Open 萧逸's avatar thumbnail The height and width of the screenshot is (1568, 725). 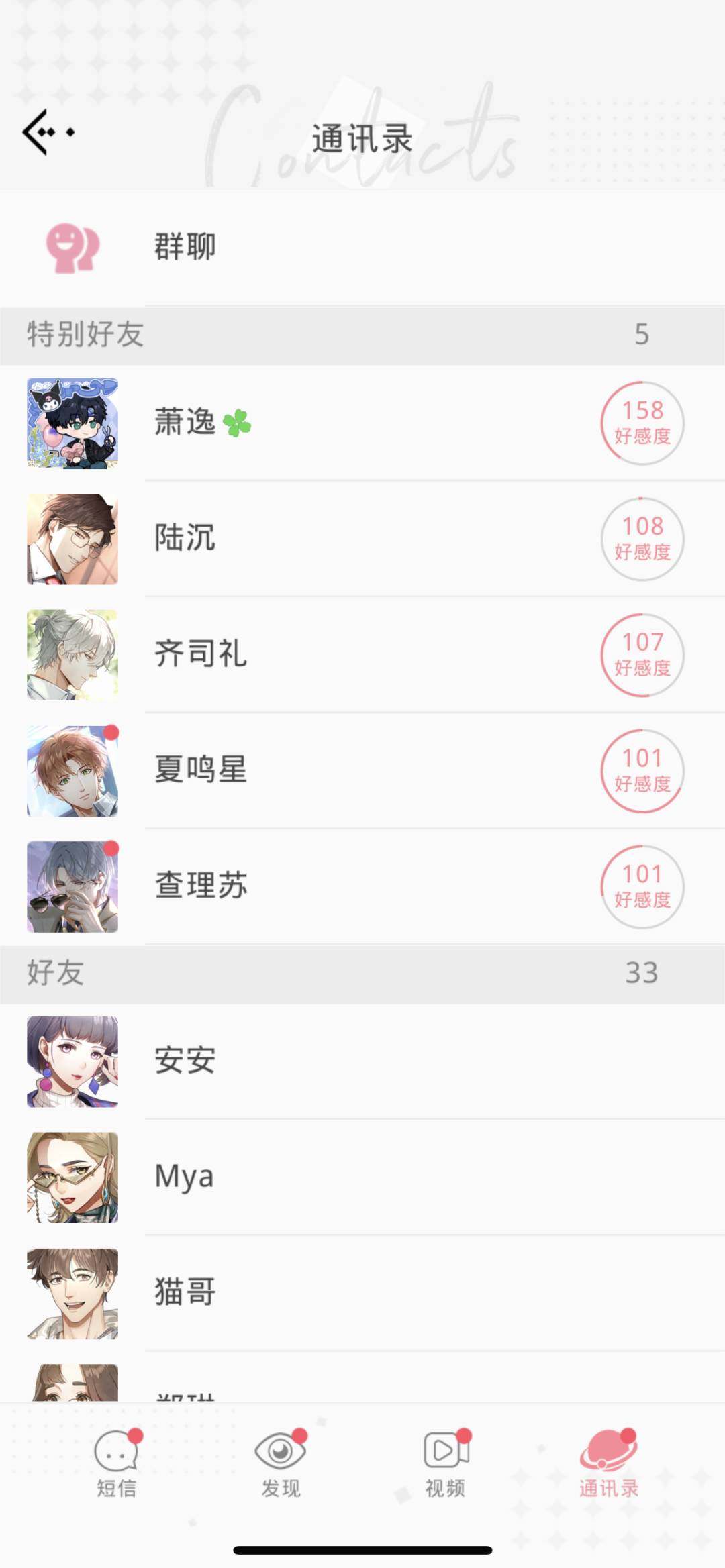(x=72, y=423)
